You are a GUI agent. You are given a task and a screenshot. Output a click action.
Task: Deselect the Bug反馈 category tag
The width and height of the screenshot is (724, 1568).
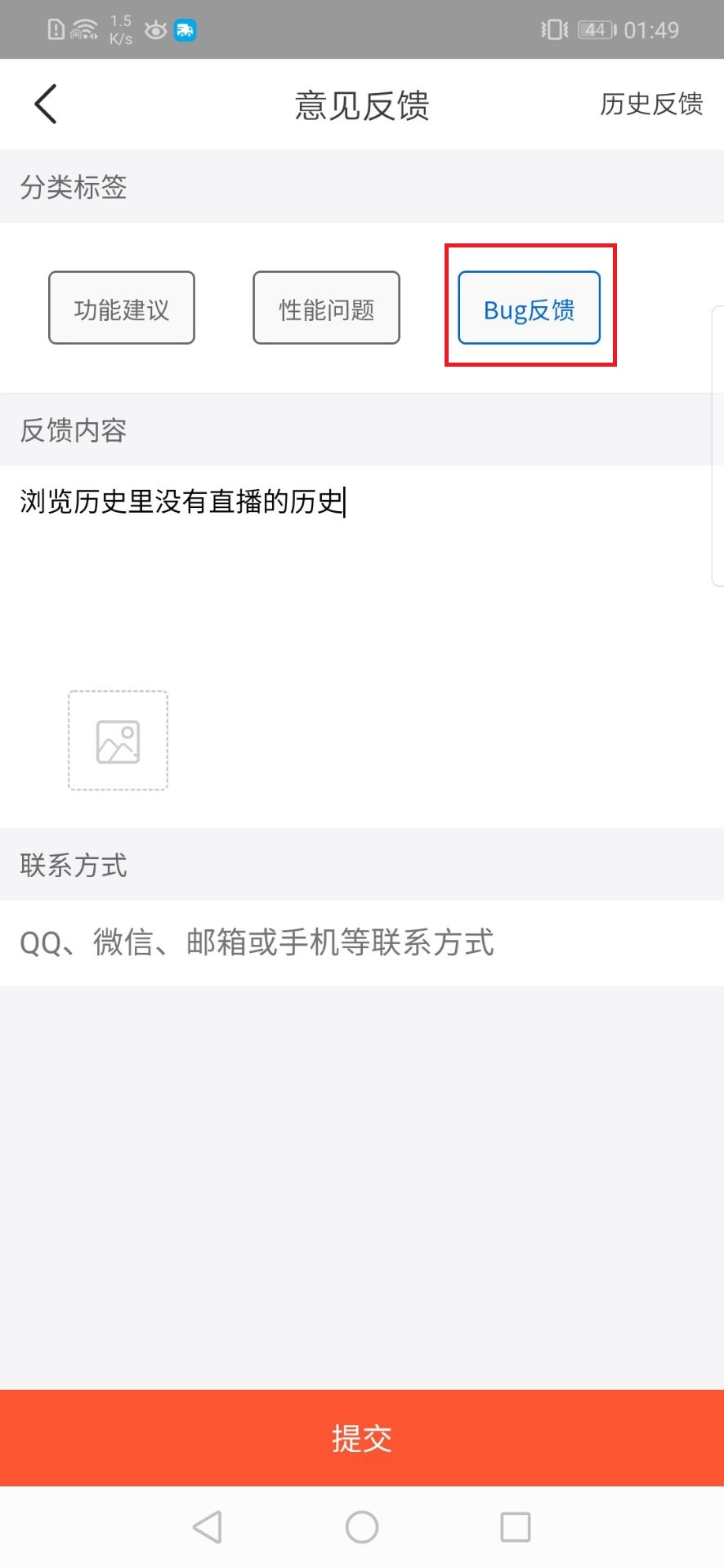(529, 308)
